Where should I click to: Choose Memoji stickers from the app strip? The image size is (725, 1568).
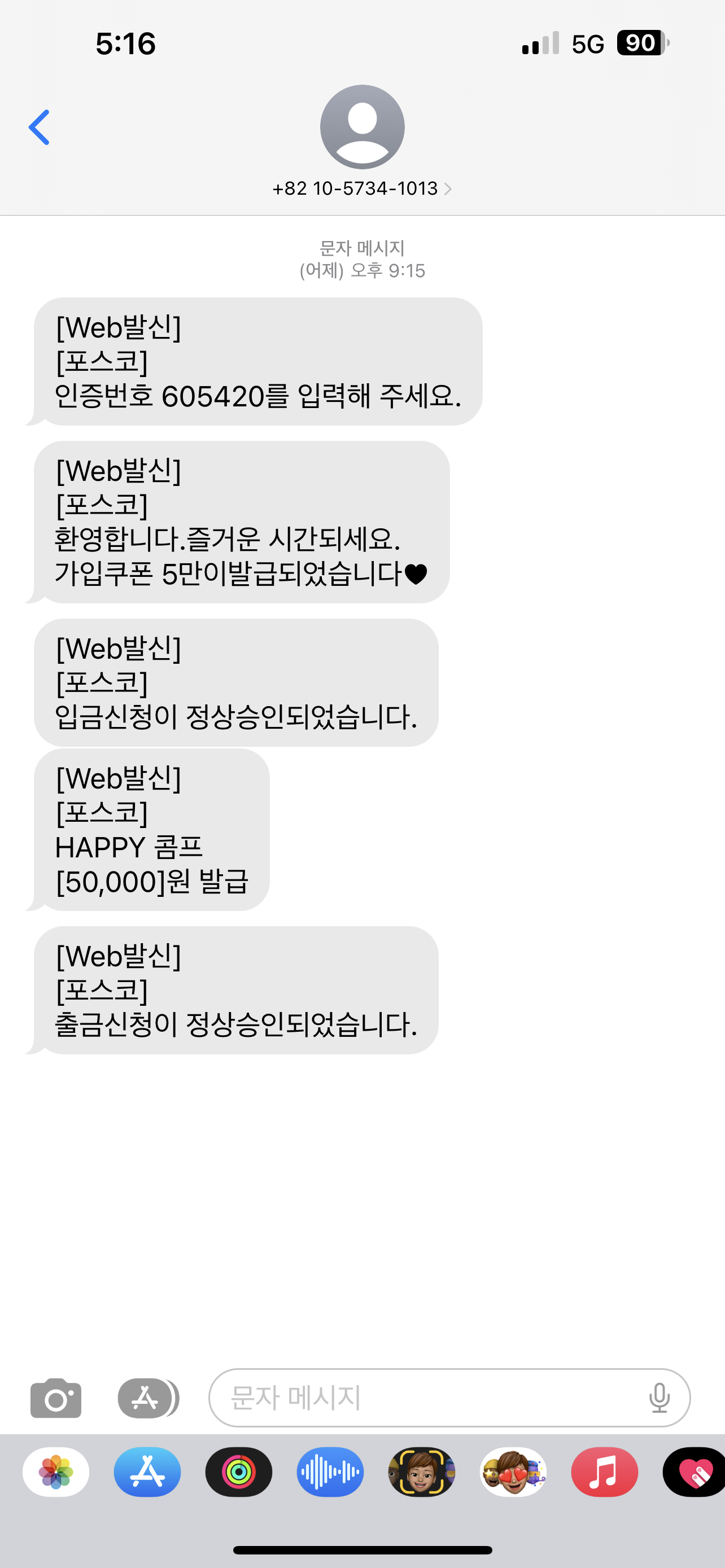tap(513, 1472)
